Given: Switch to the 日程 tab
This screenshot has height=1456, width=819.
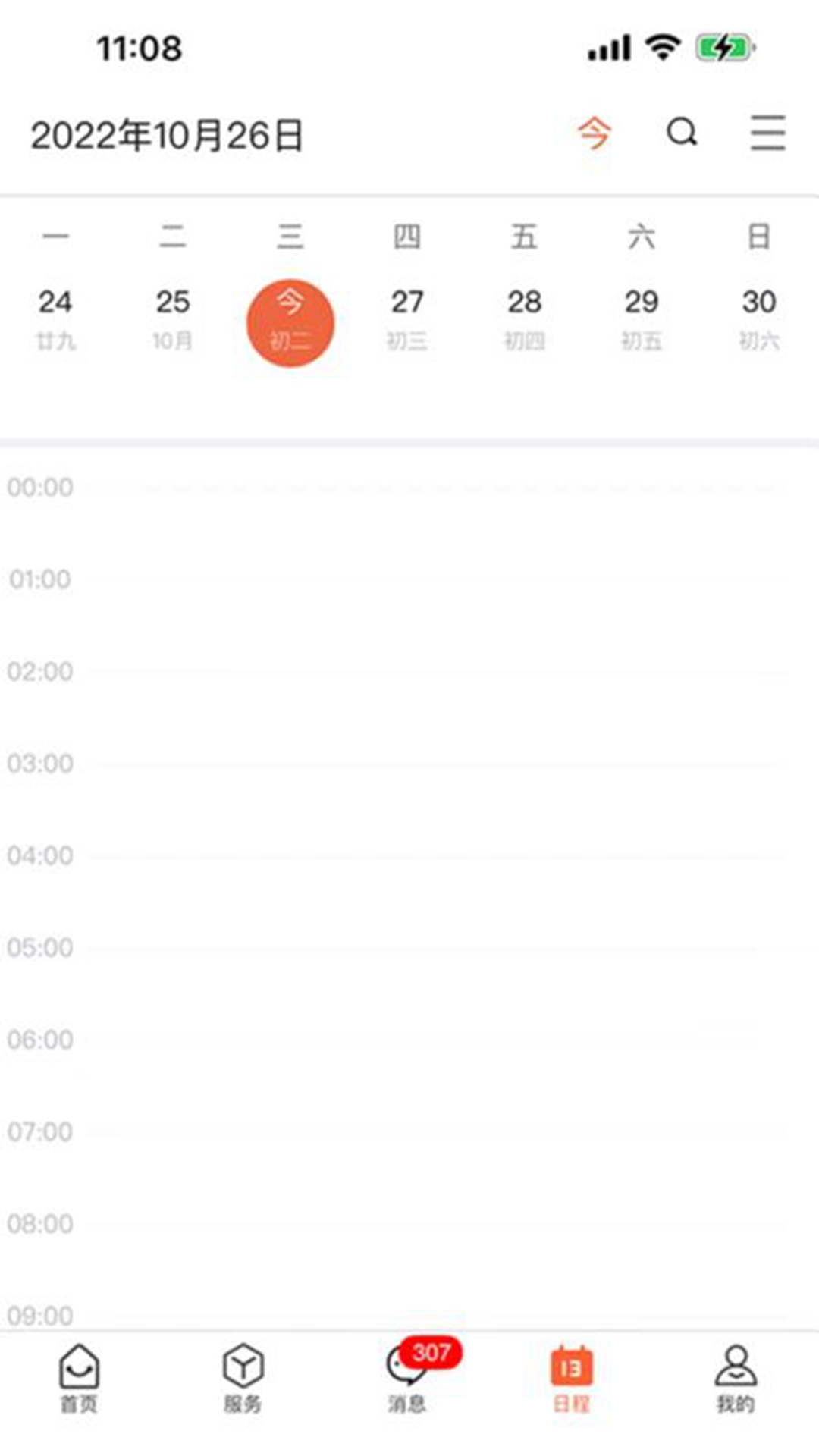Looking at the screenshot, I should click(571, 1378).
